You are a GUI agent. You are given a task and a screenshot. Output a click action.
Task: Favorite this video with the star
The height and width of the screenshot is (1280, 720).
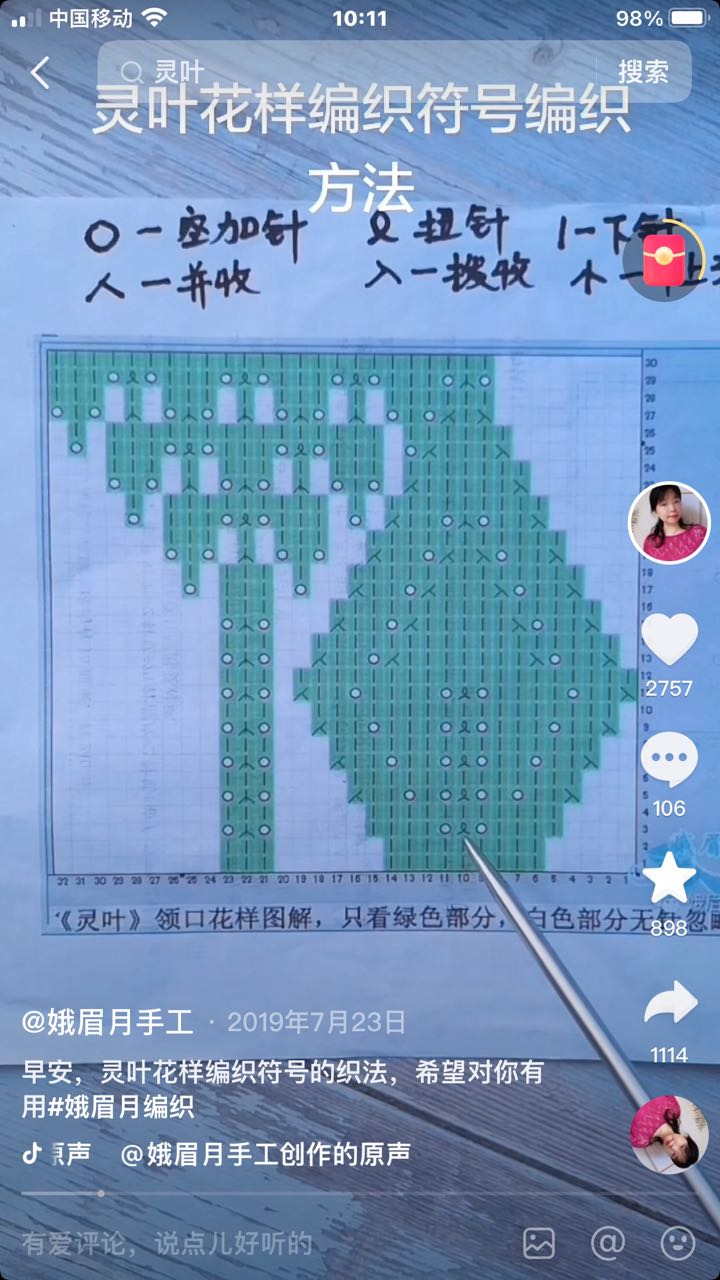(x=668, y=880)
